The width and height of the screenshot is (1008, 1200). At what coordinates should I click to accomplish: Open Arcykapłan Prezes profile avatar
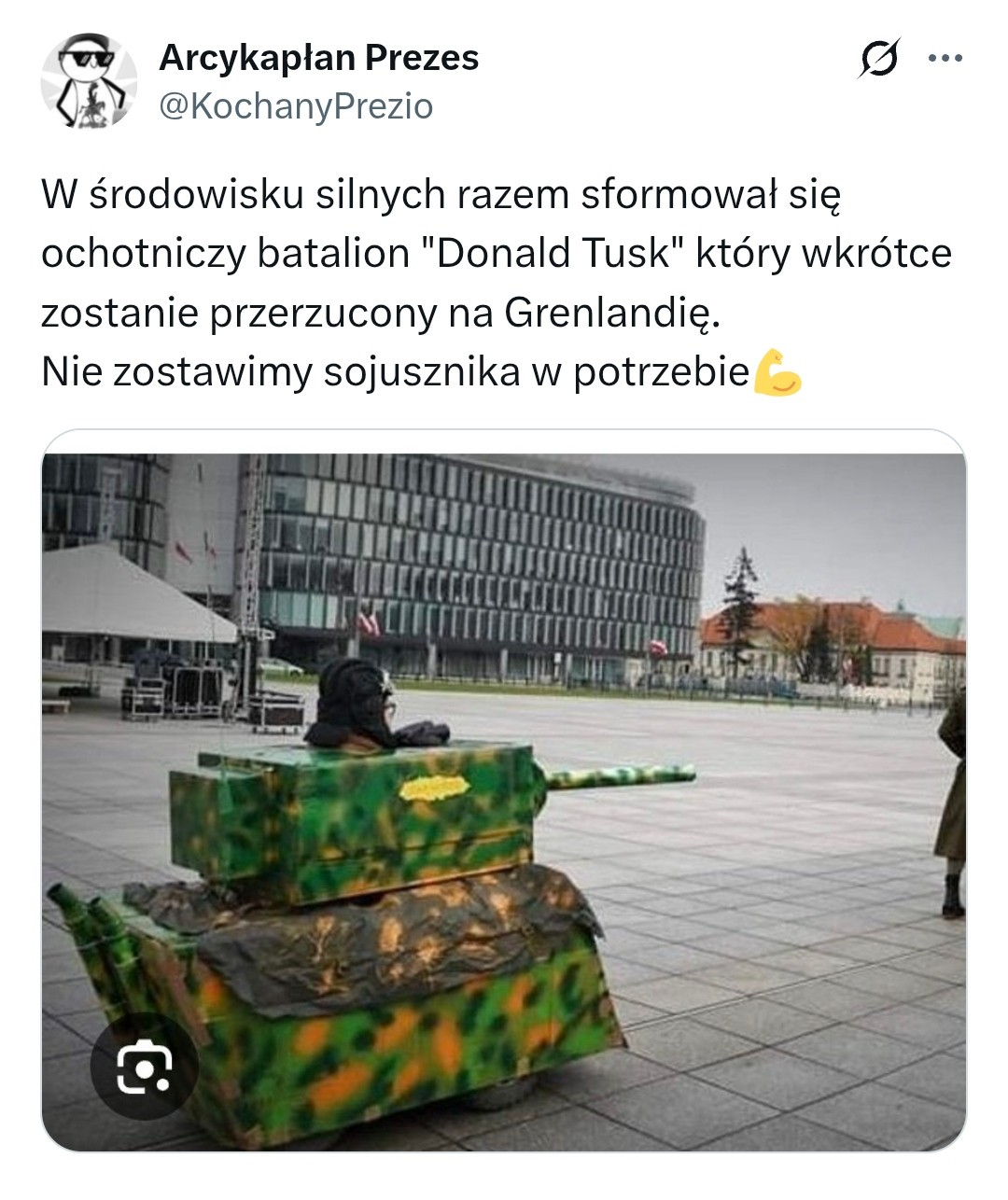tap(90, 81)
